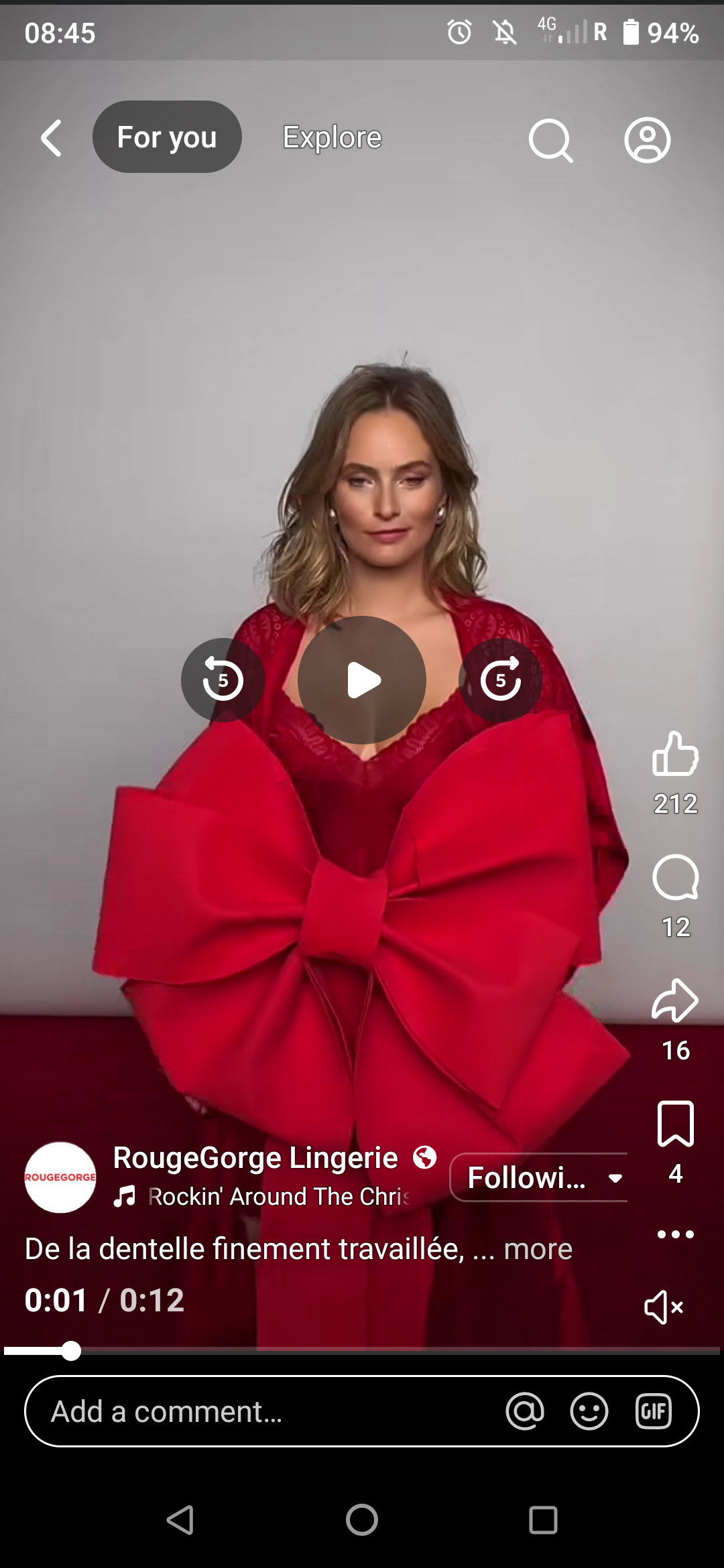The height and width of the screenshot is (1568, 724).
Task: Open RougeGorge Lingerie profile avatar
Action: 60,1177
